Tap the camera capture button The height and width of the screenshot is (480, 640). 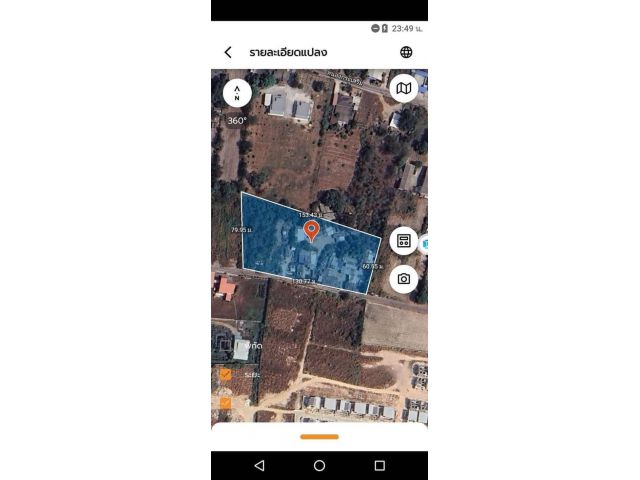(x=403, y=279)
